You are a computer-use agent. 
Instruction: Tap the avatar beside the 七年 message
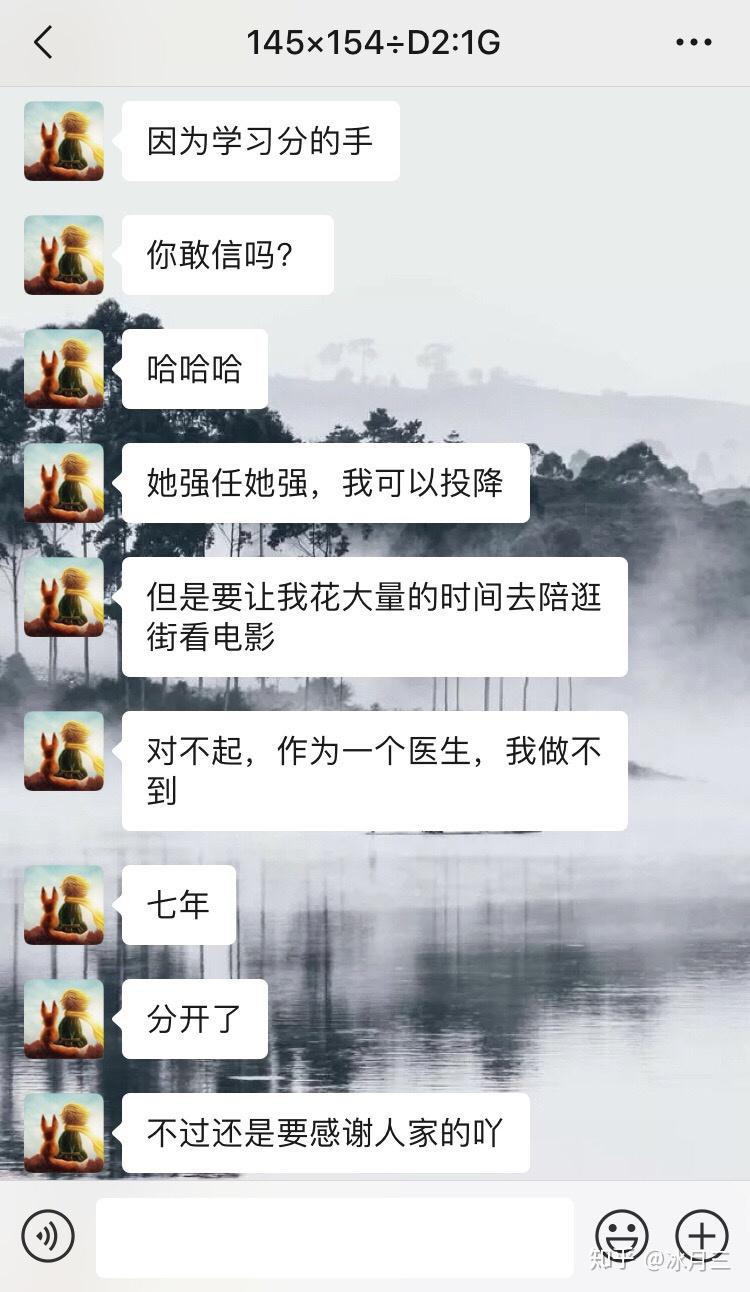(x=63, y=905)
